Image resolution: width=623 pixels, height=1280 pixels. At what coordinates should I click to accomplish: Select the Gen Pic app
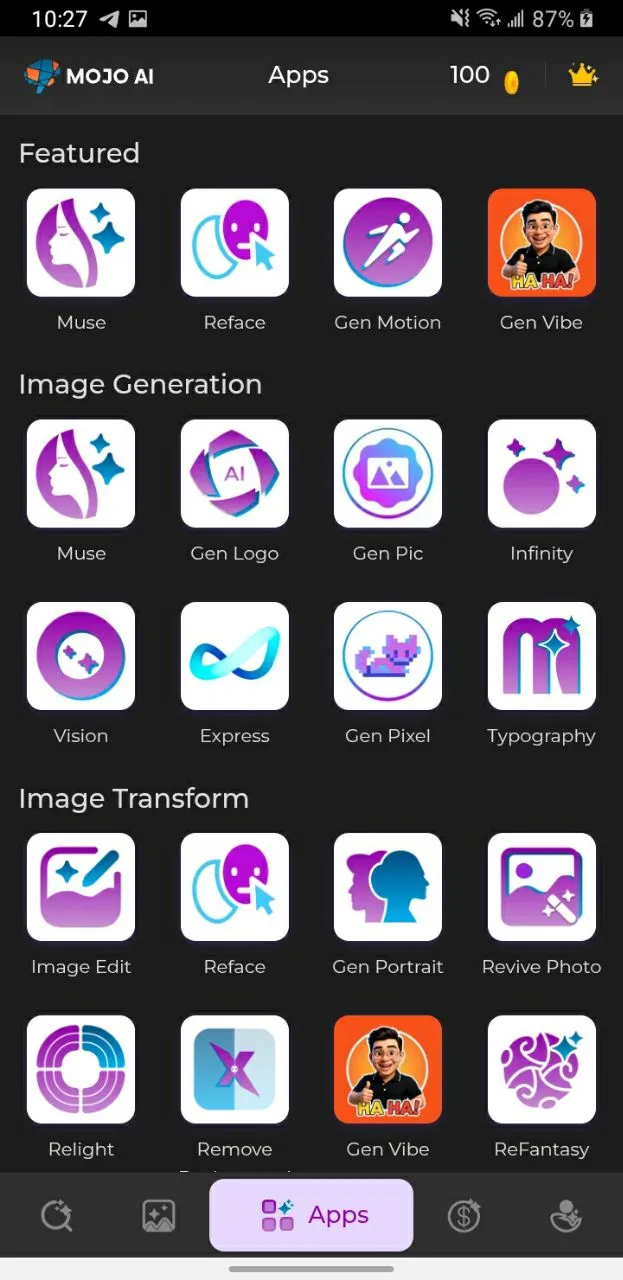pyautogui.click(x=388, y=473)
